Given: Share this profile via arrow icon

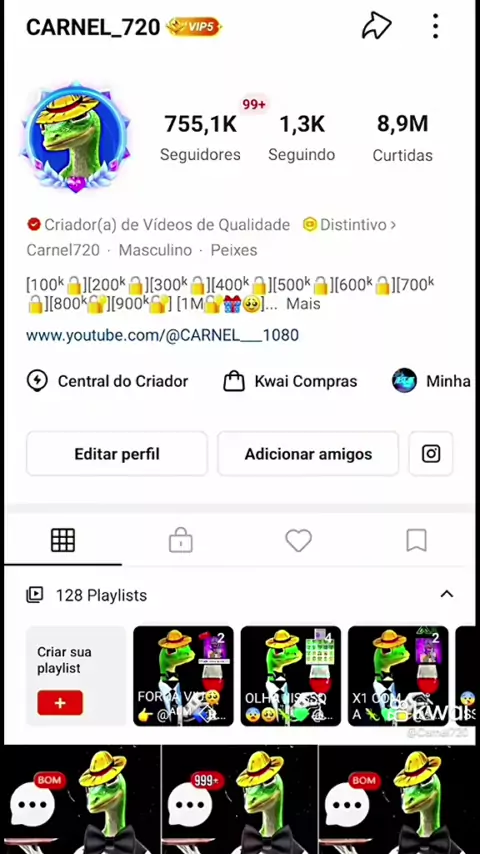Looking at the screenshot, I should pyautogui.click(x=376, y=26).
